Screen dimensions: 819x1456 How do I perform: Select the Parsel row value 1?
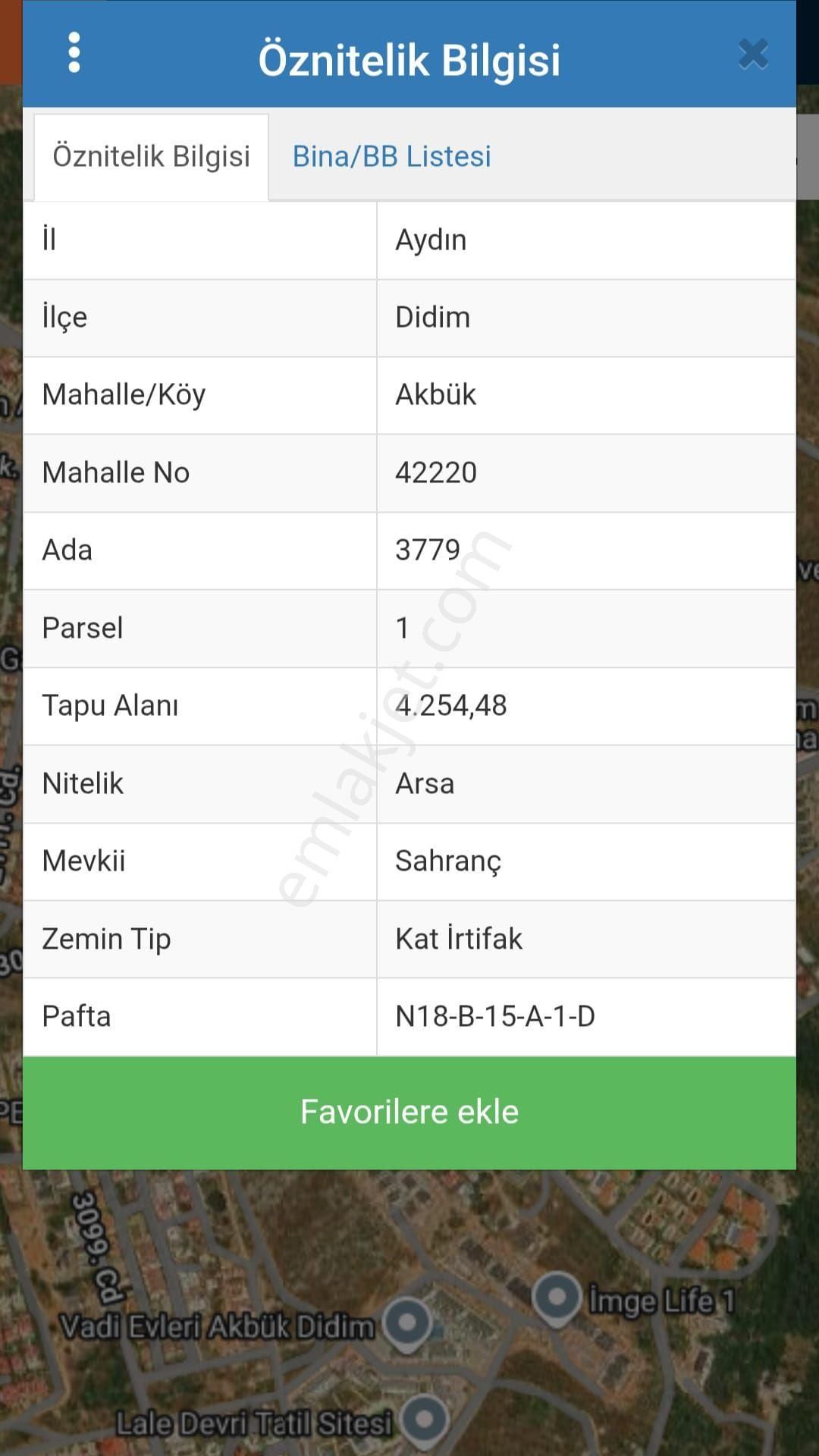point(401,627)
